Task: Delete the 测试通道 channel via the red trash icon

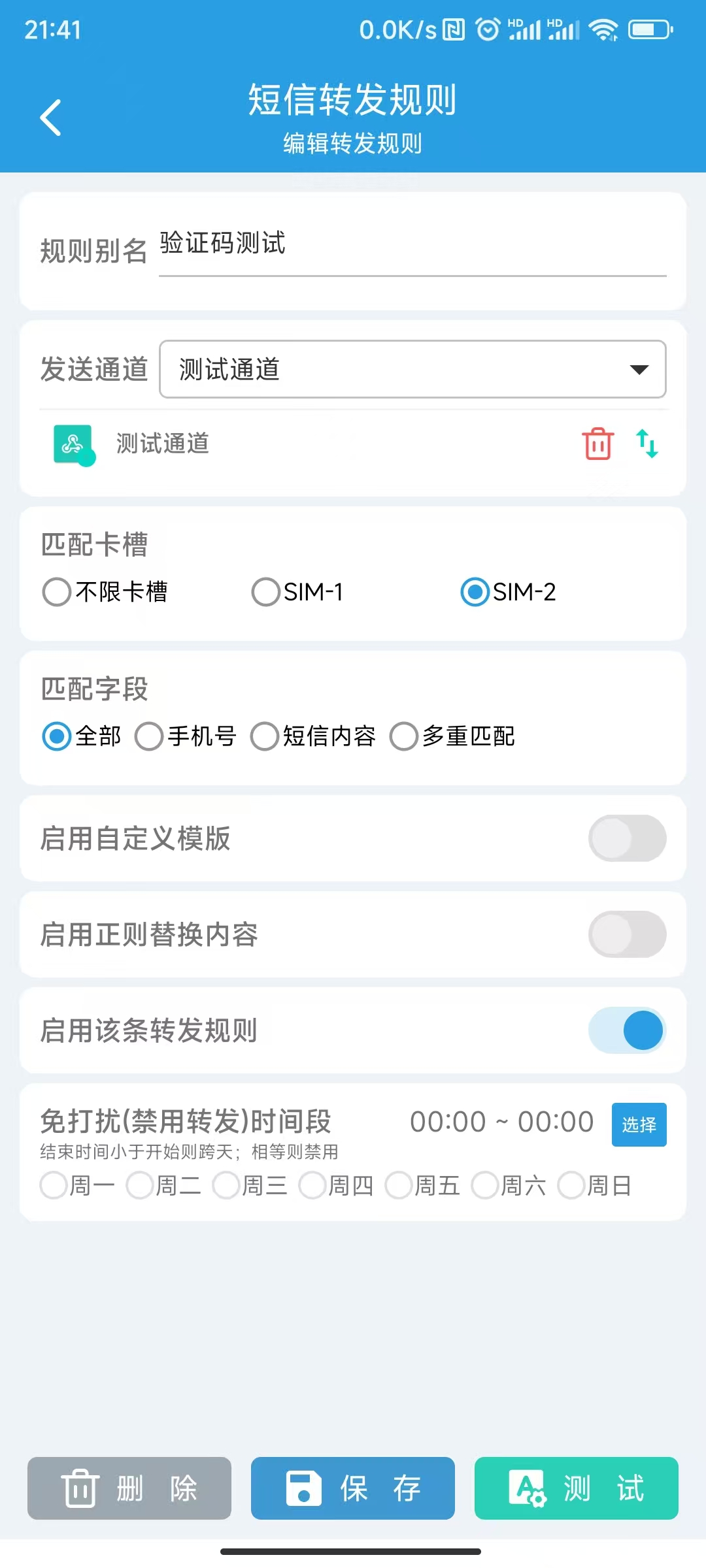Action: coord(596,444)
